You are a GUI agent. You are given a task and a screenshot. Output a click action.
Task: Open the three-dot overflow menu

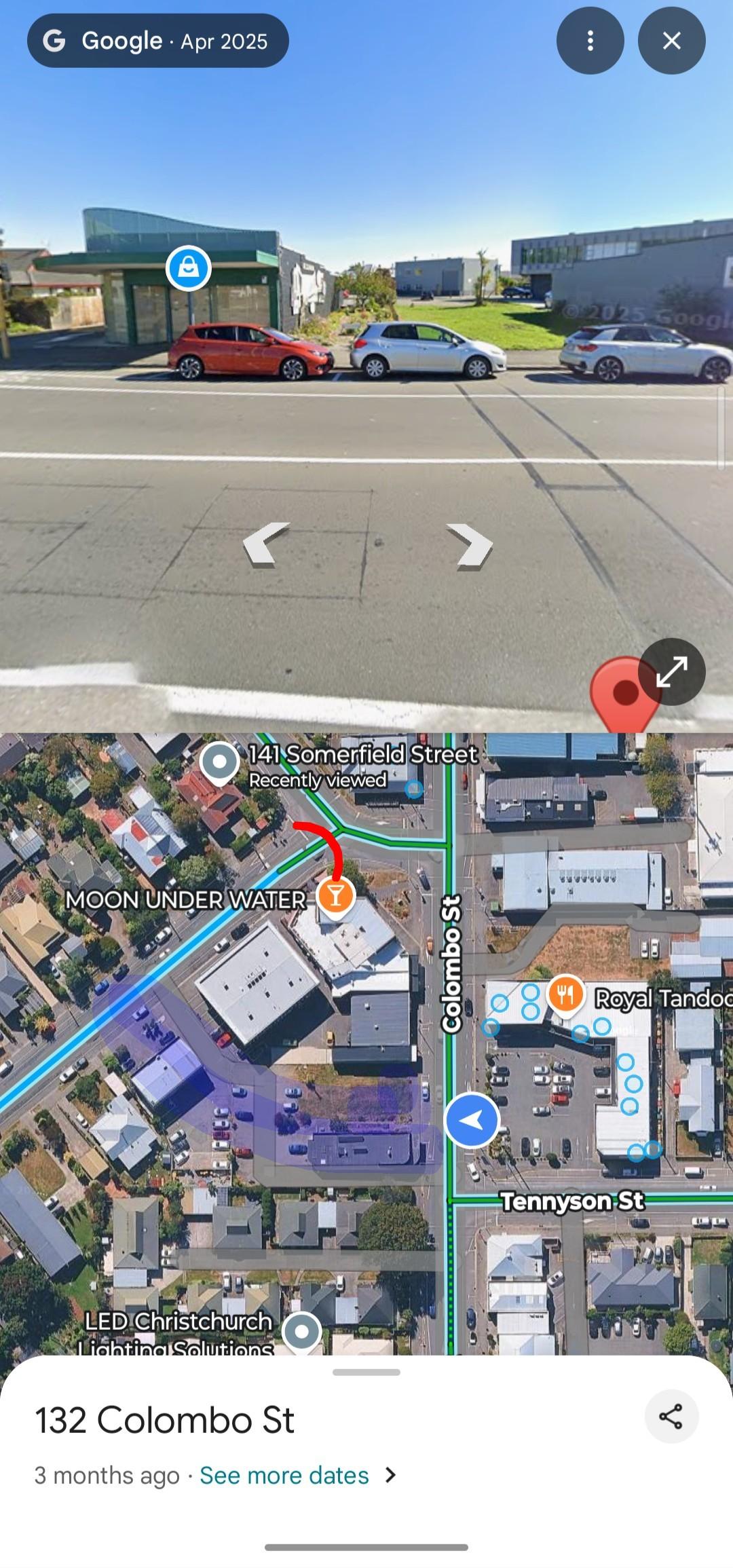(590, 41)
